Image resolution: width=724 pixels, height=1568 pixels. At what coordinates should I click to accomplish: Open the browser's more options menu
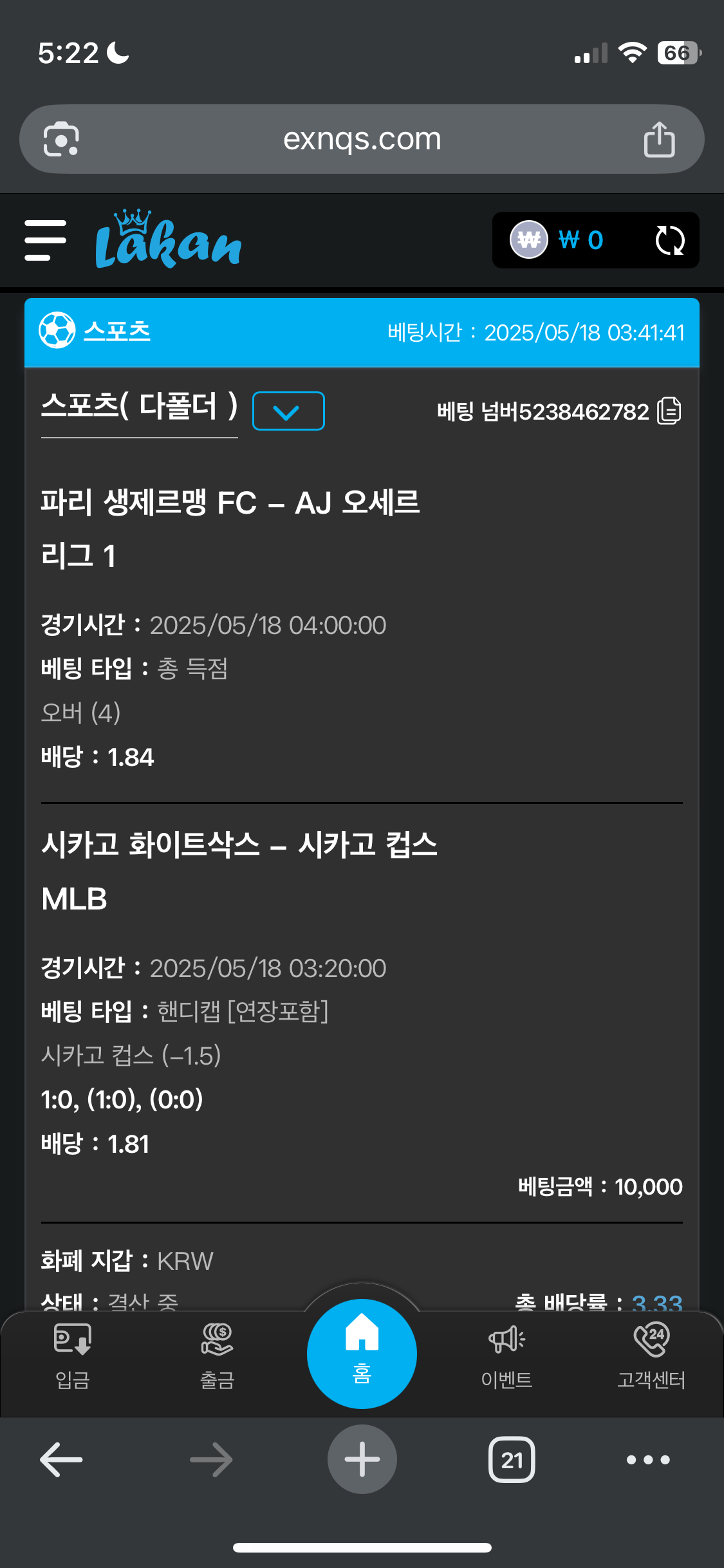648,1459
